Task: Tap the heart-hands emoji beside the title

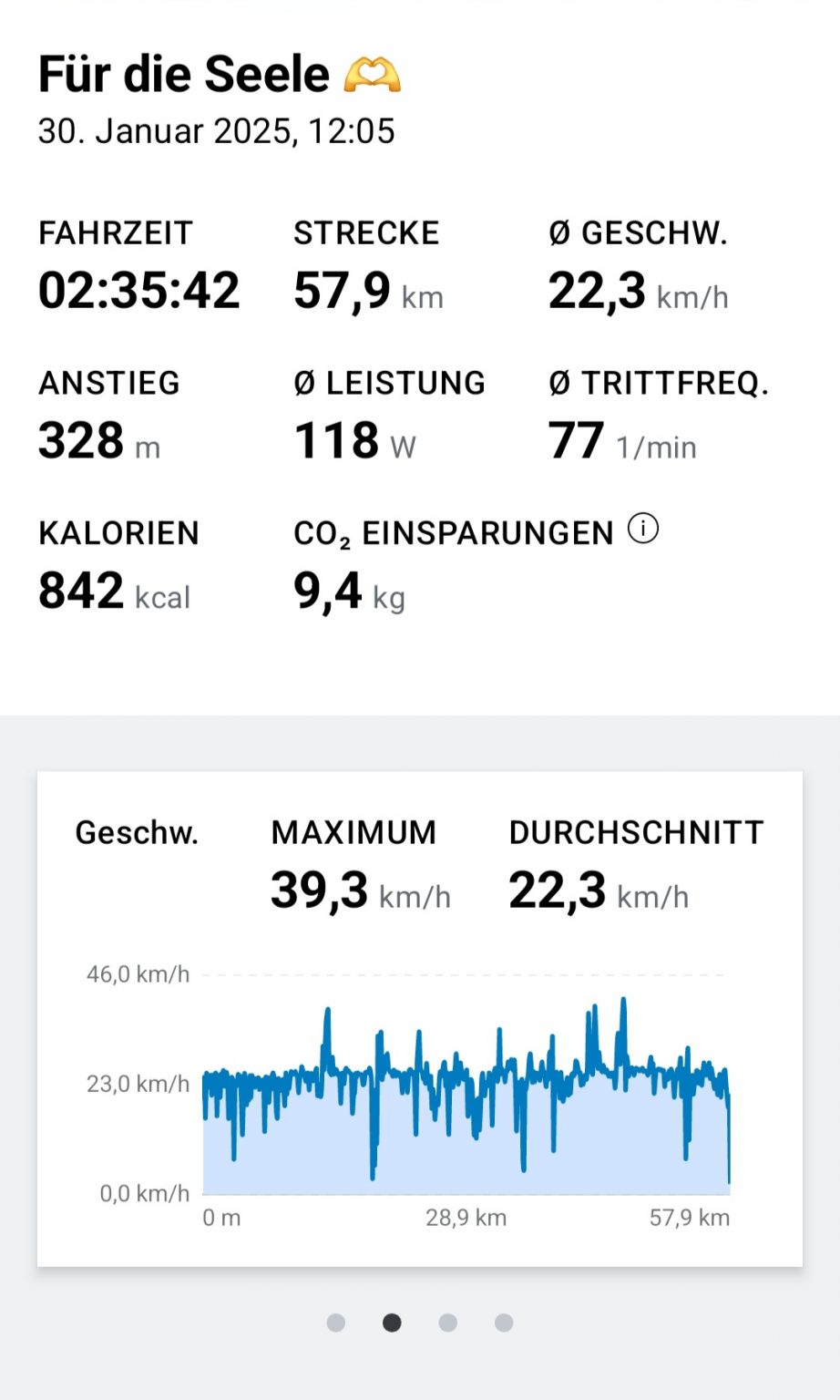Action: [x=372, y=73]
